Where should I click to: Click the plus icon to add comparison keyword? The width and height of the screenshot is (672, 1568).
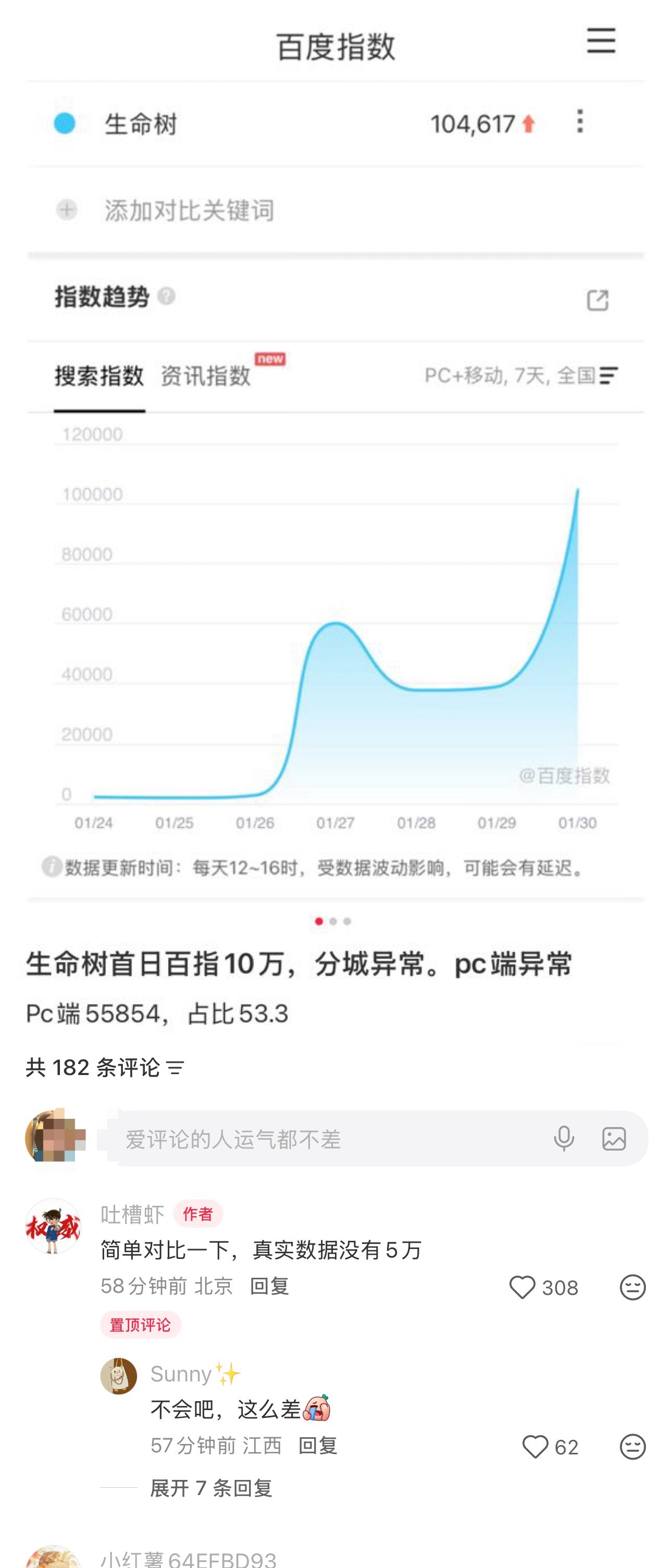pos(67,210)
